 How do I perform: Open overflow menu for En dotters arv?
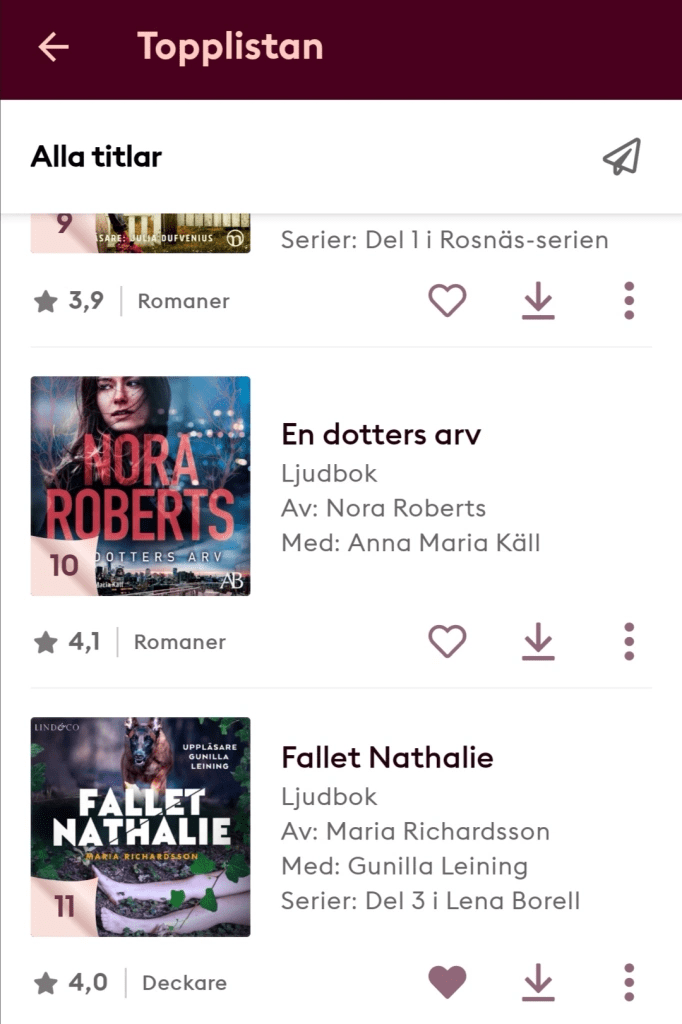click(x=628, y=641)
